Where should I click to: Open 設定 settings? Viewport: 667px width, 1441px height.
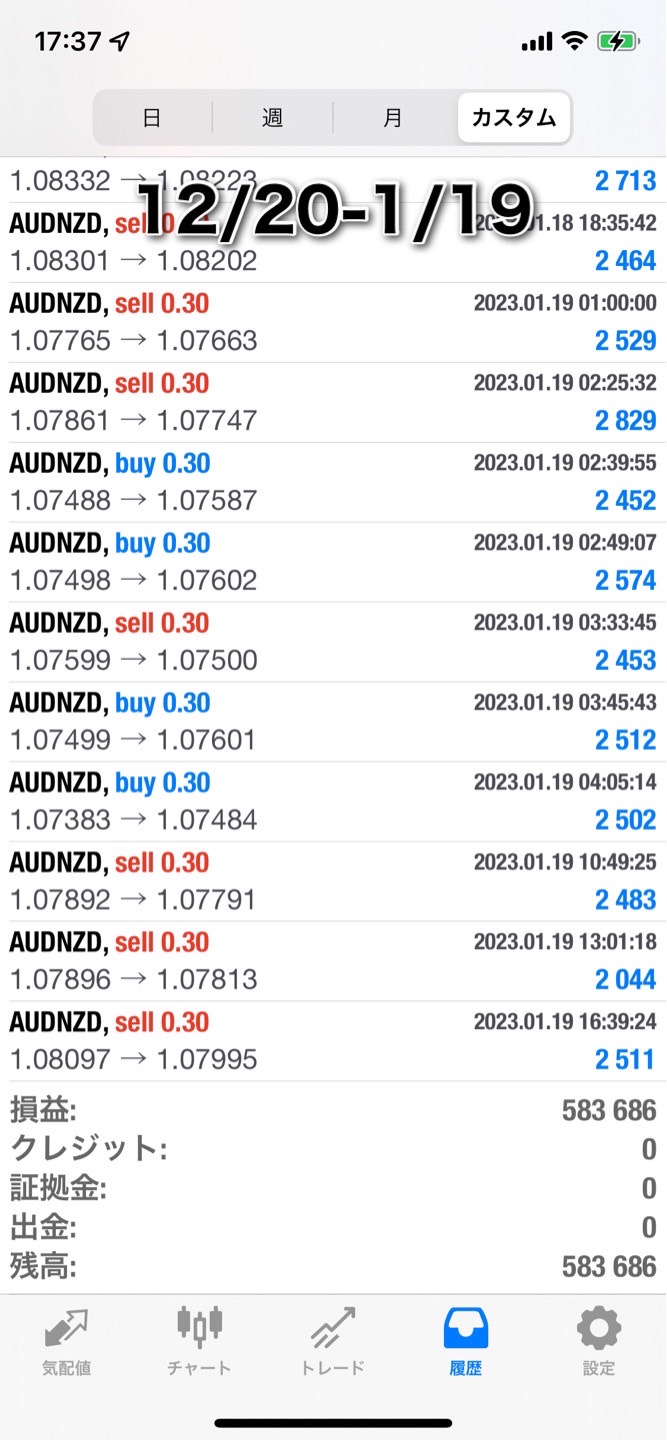point(599,1342)
